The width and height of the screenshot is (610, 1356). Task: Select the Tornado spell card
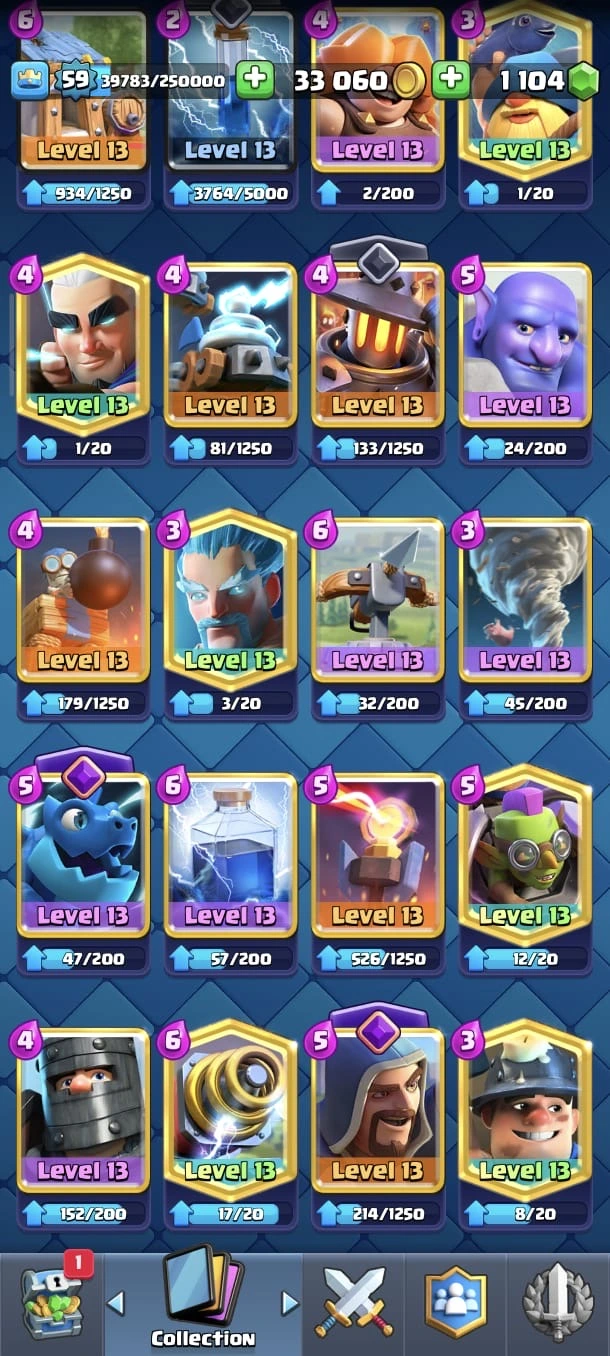point(524,600)
